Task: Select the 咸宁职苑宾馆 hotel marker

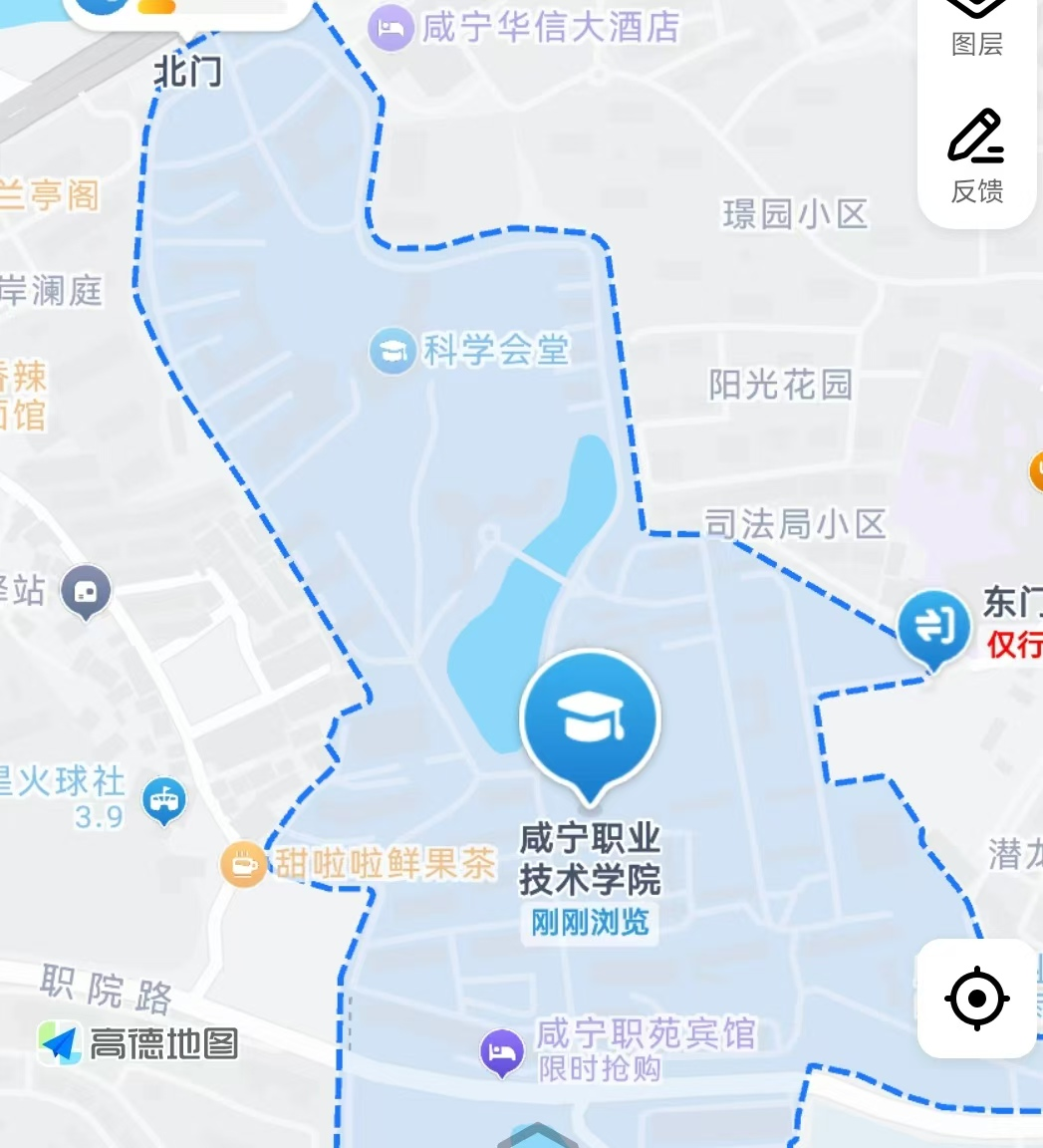Action: 502,1052
